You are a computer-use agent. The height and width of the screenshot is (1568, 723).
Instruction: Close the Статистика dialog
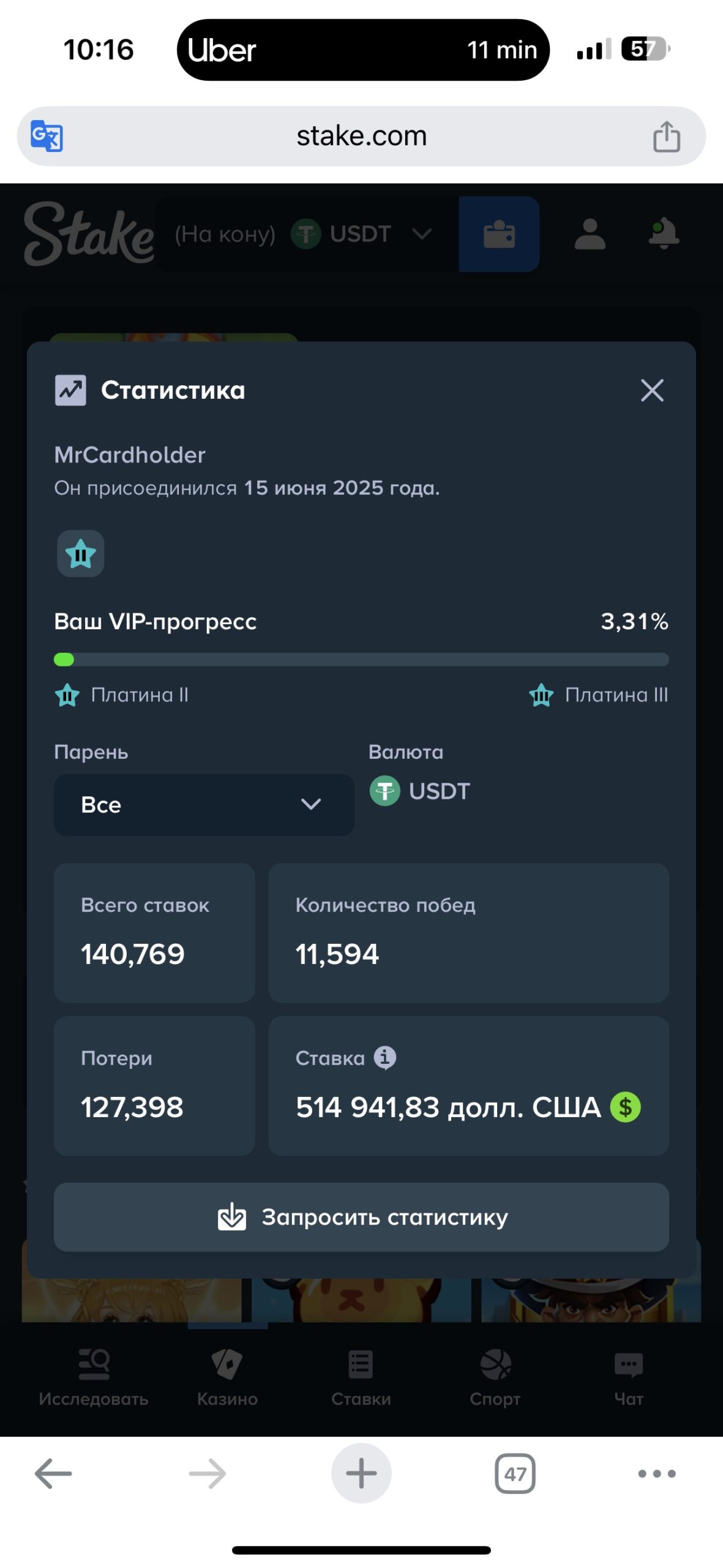(651, 390)
